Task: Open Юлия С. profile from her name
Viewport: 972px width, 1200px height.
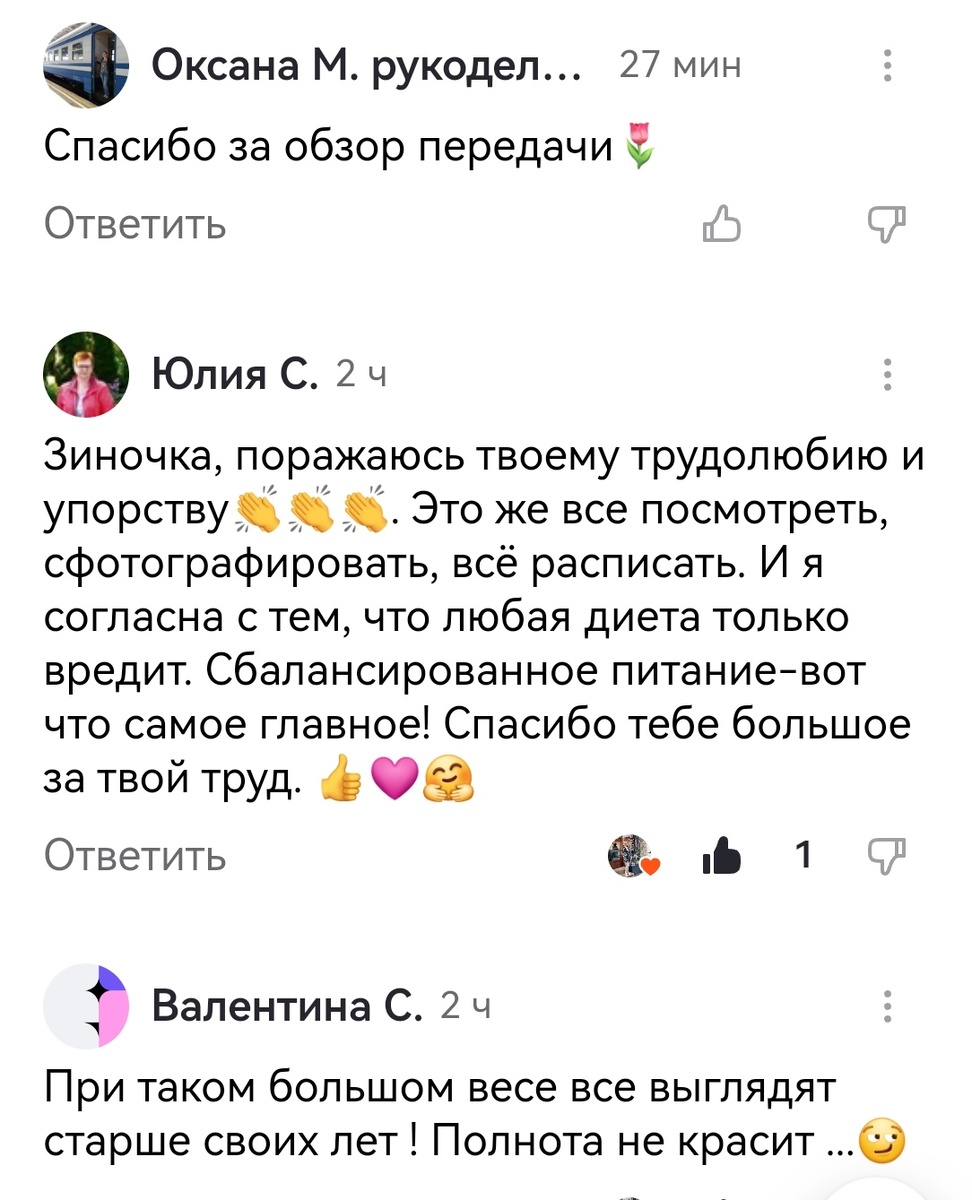Action: pyautogui.click(x=237, y=375)
